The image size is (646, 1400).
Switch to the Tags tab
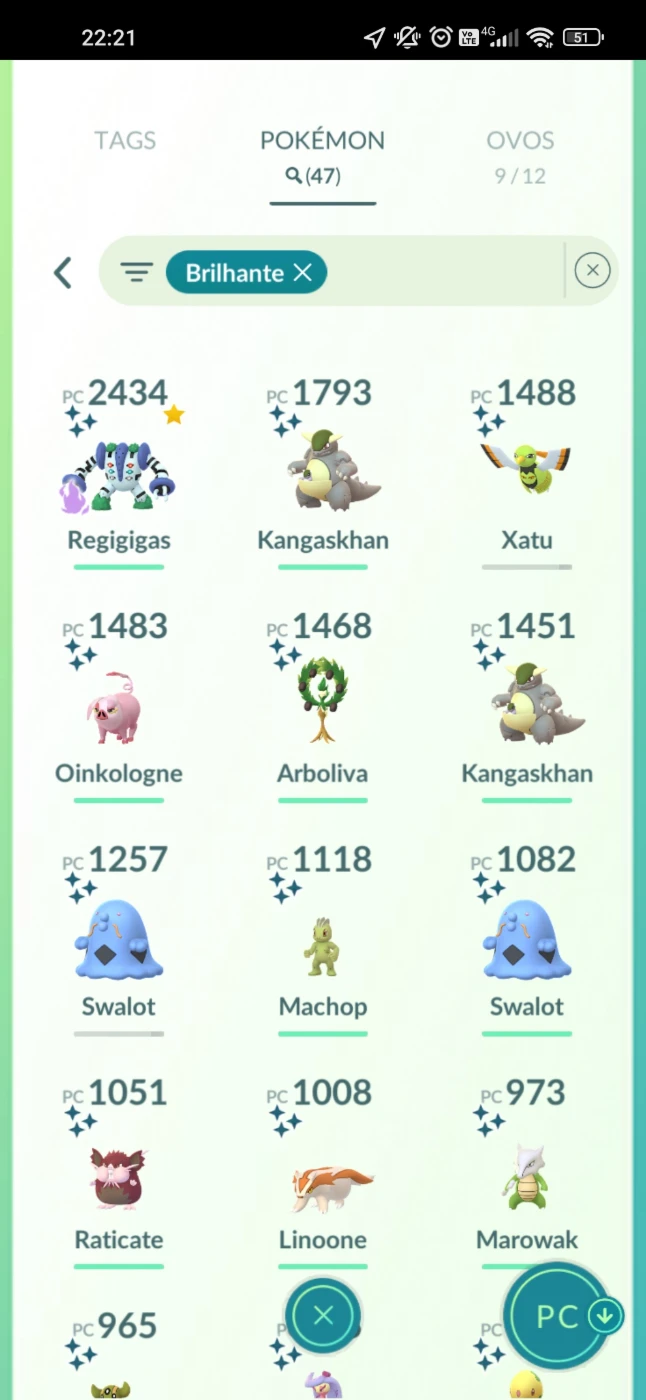tap(125, 141)
